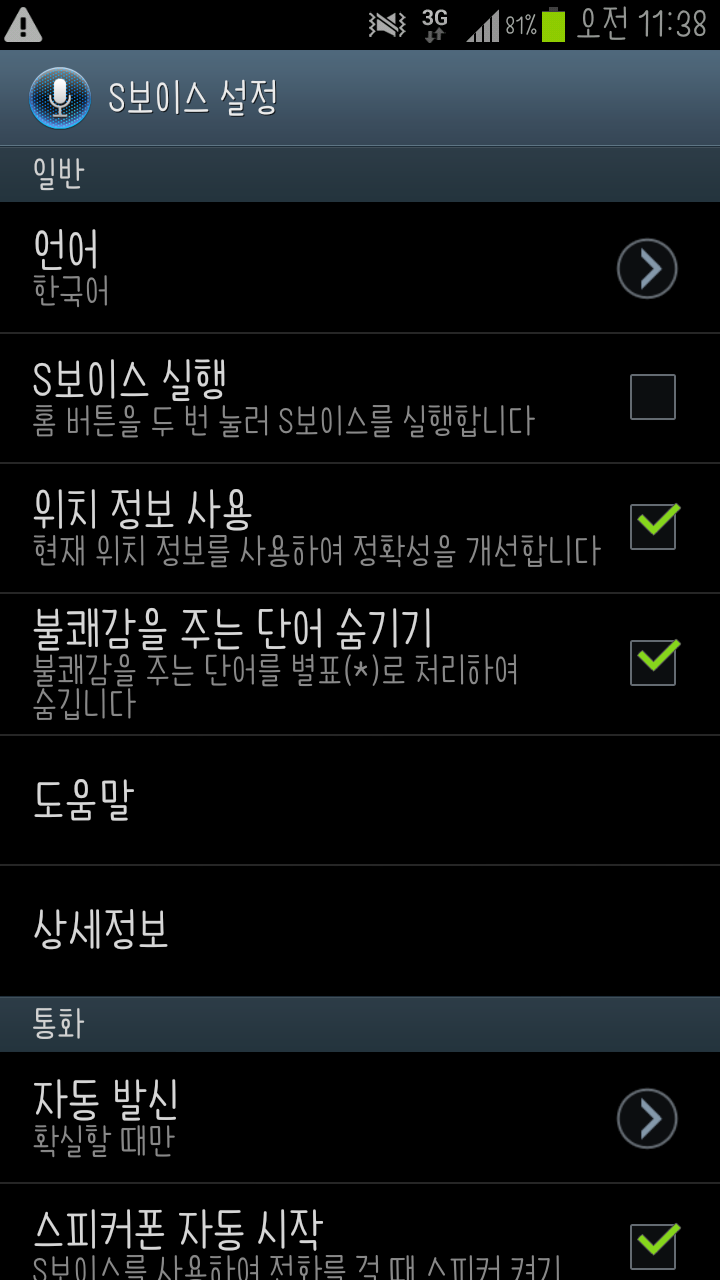View 상세정보 details

(x=360, y=930)
